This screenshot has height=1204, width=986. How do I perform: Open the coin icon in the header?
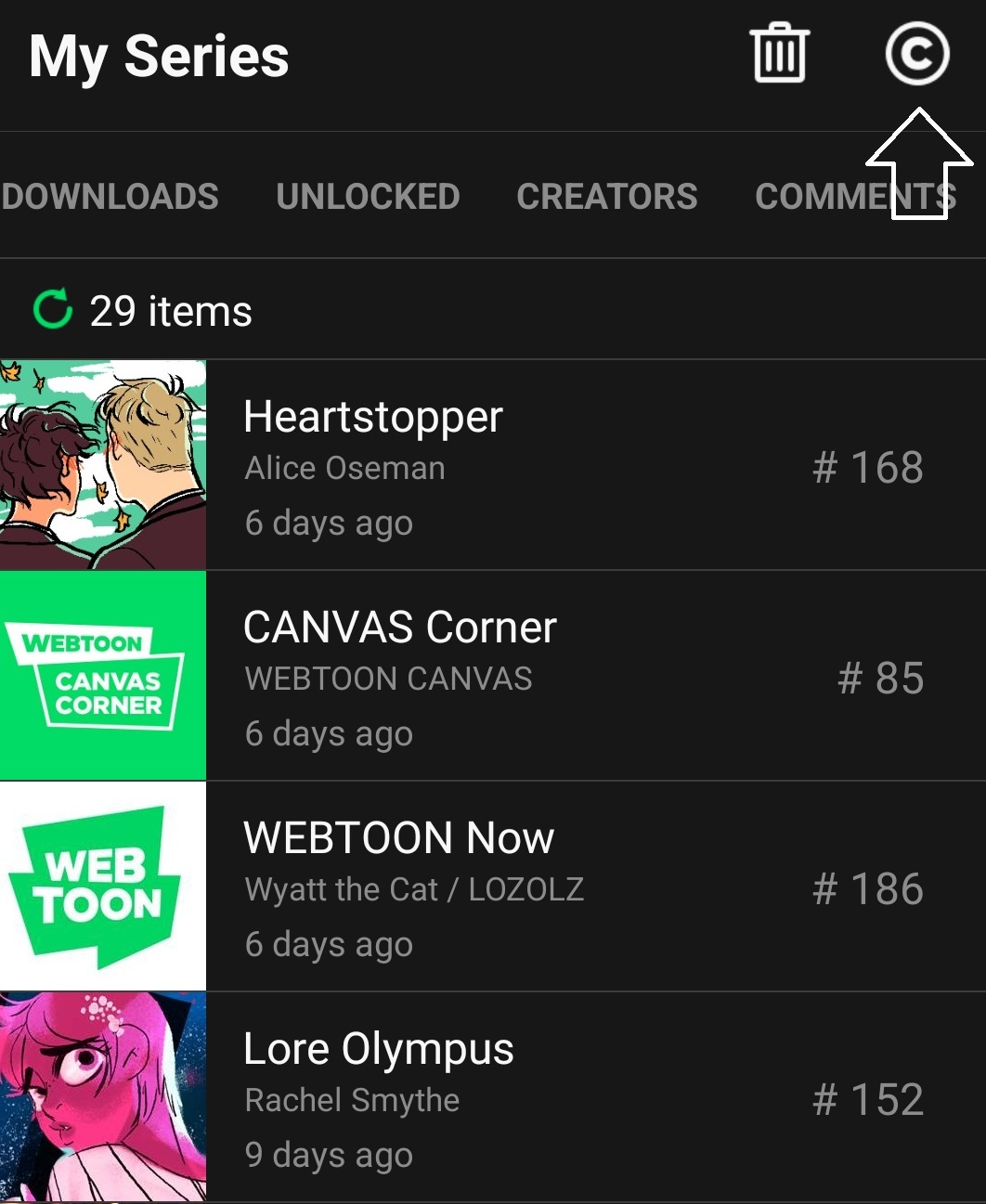(916, 54)
